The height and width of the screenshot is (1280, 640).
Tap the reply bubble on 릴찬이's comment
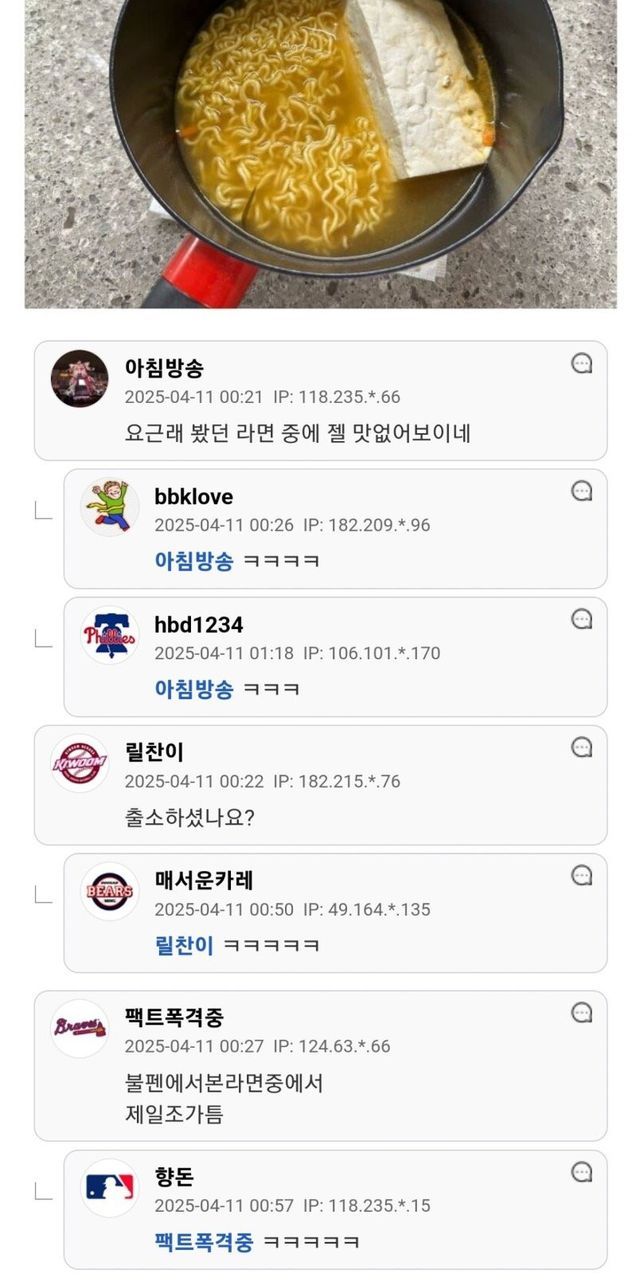pos(582,747)
